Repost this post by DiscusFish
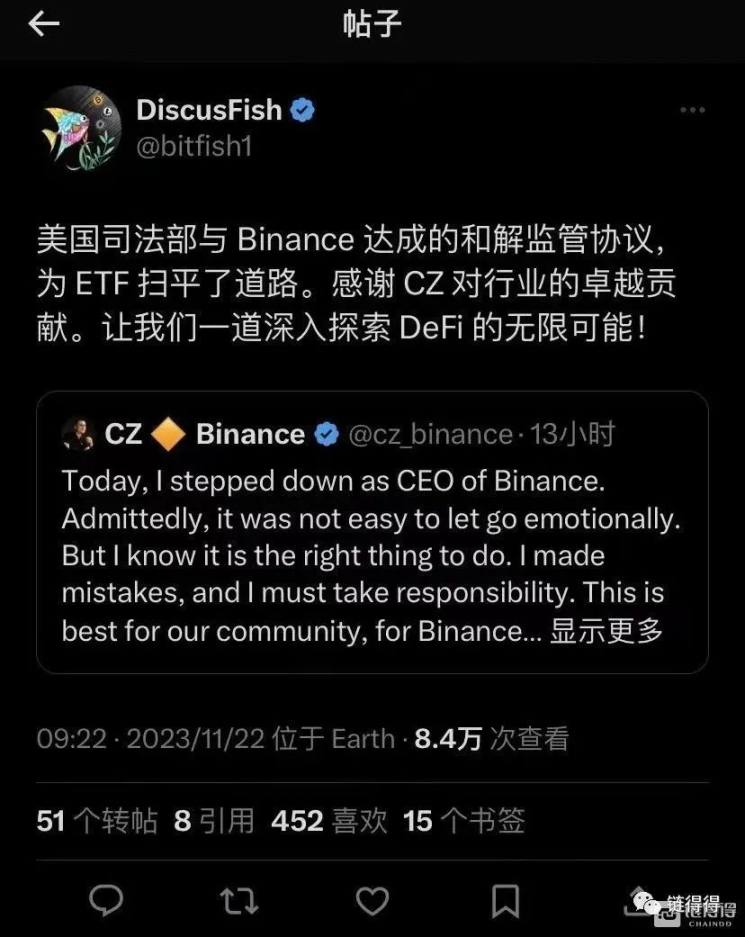This screenshot has width=745, height=937. (239, 901)
